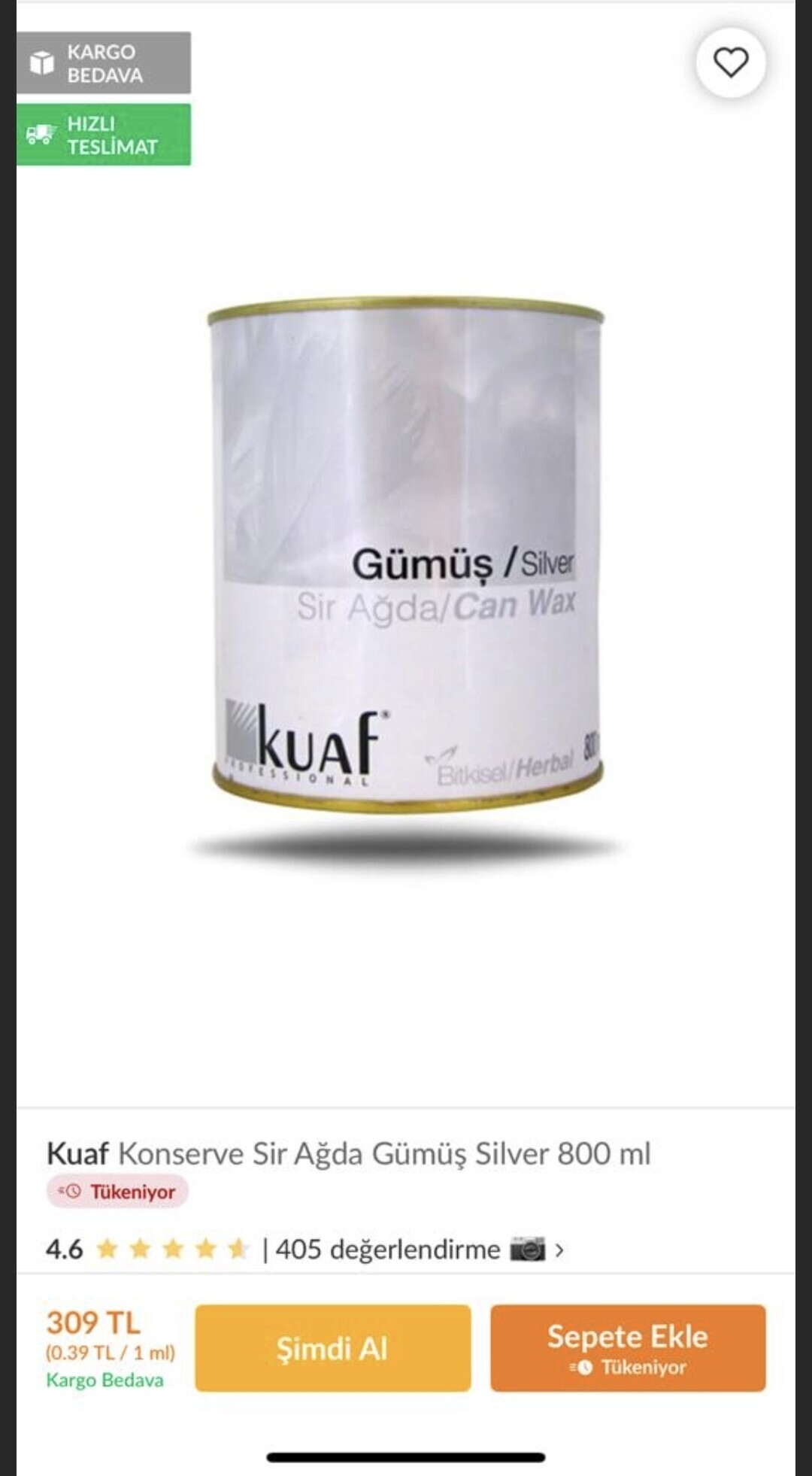Tap Şimdi Al to buy now
The width and height of the screenshot is (812, 1476).
pyautogui.click(x=332, y=1348)
